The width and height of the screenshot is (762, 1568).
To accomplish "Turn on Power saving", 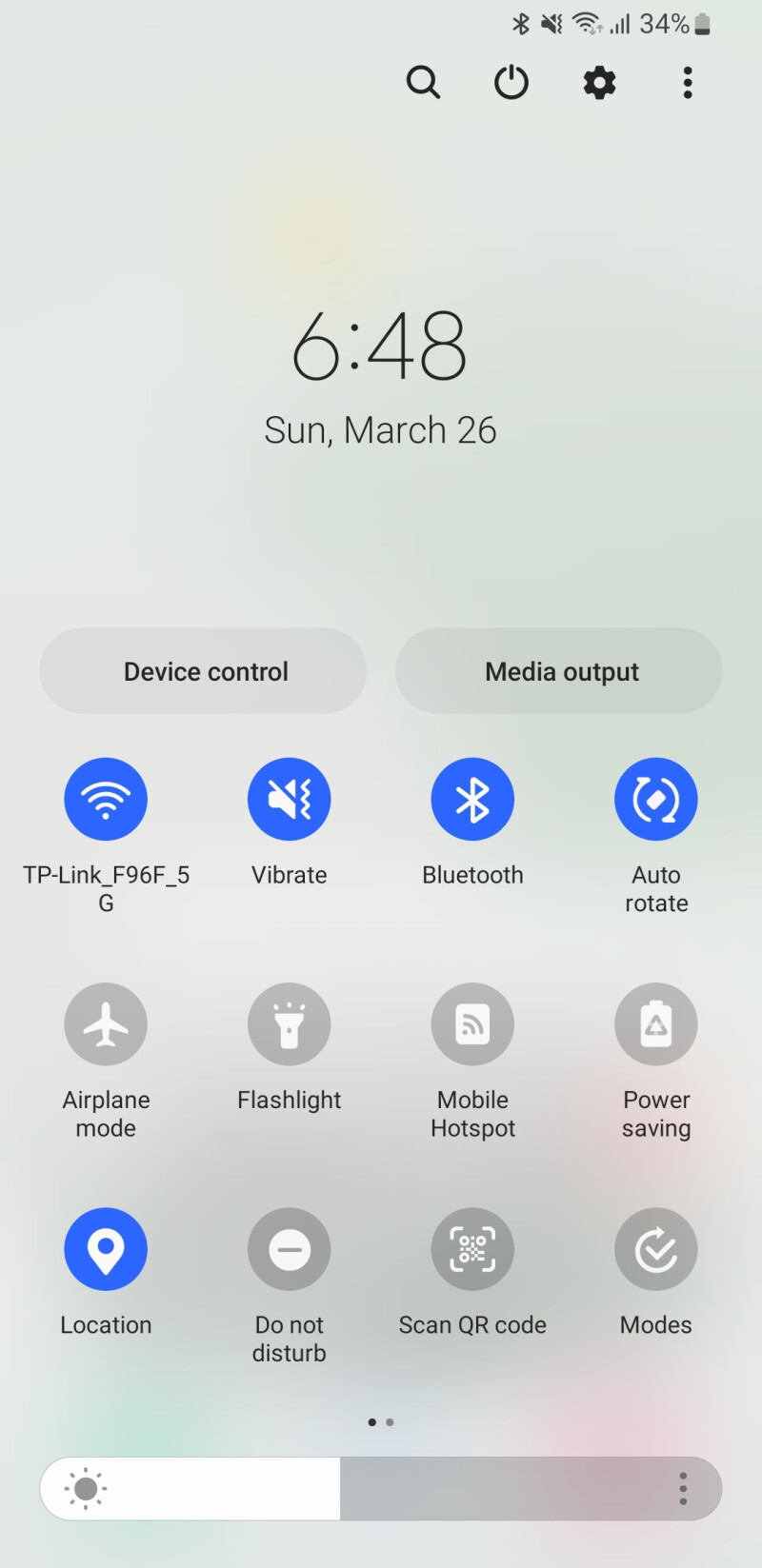I will coord(656,1024).
